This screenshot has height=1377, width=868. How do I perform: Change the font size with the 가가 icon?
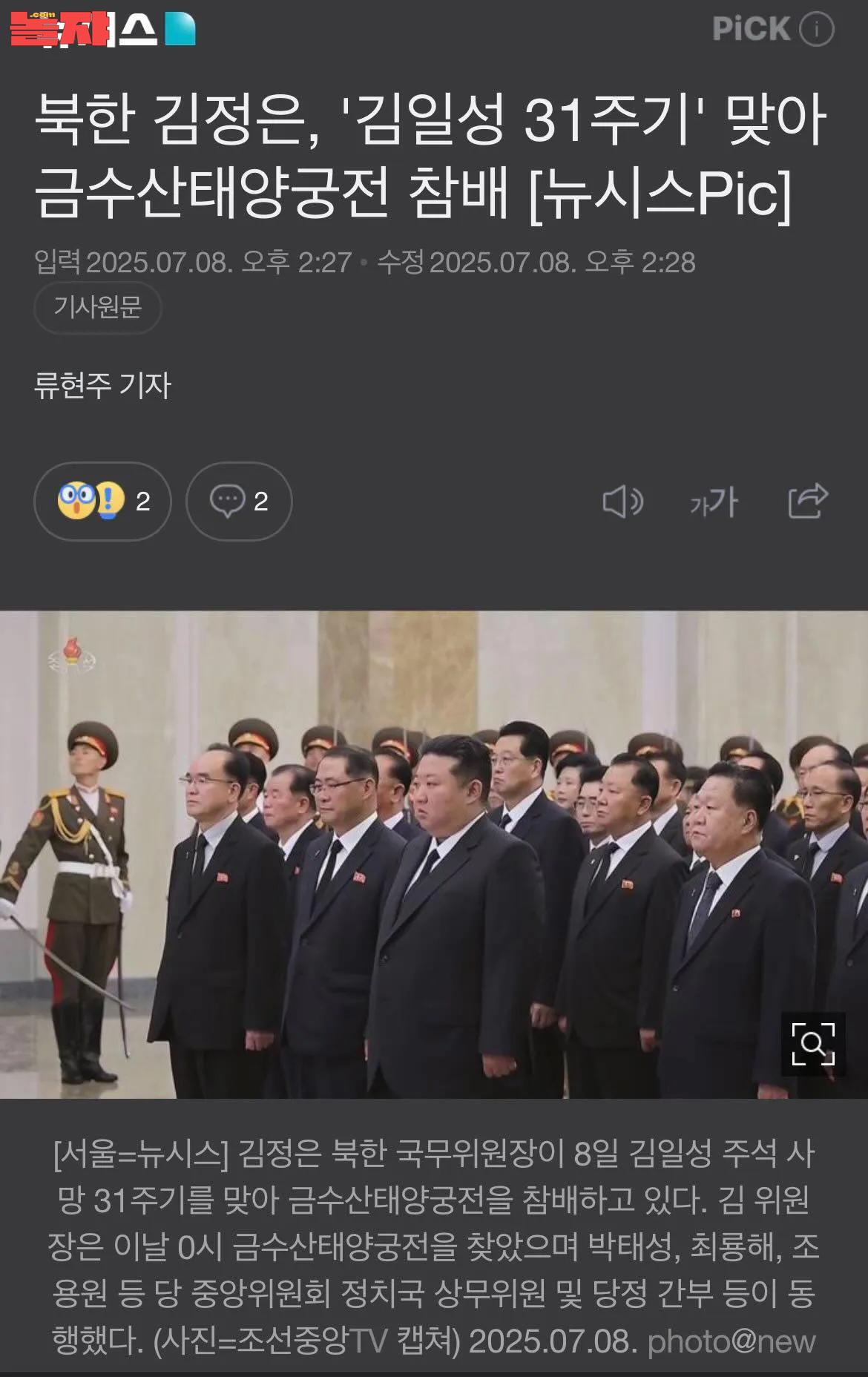pyautogui.click(x=714, y=502)
